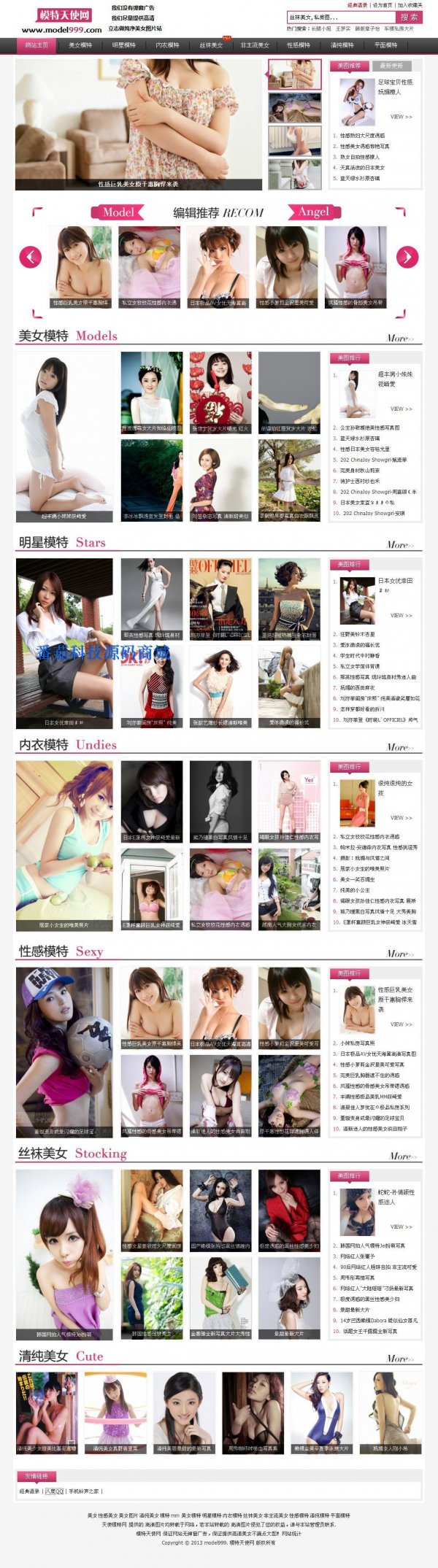Switch to the 最新更新 sidebar tab
Screen dimensions: 438x1568
click(x=392, y=66)
